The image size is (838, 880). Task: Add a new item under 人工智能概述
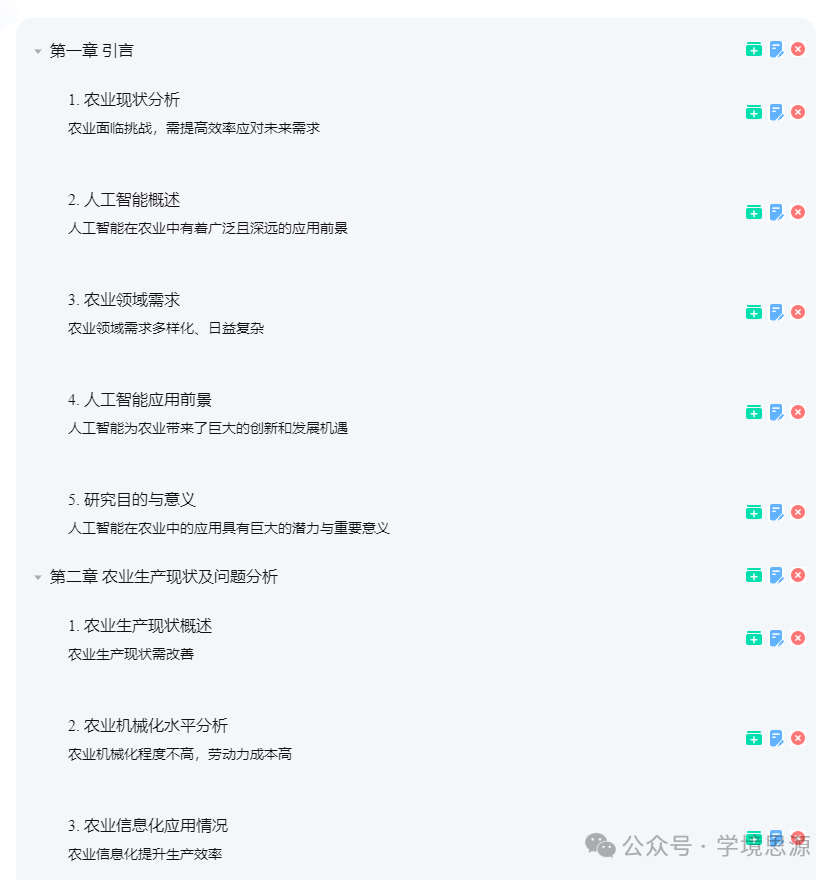coord(753,212)
